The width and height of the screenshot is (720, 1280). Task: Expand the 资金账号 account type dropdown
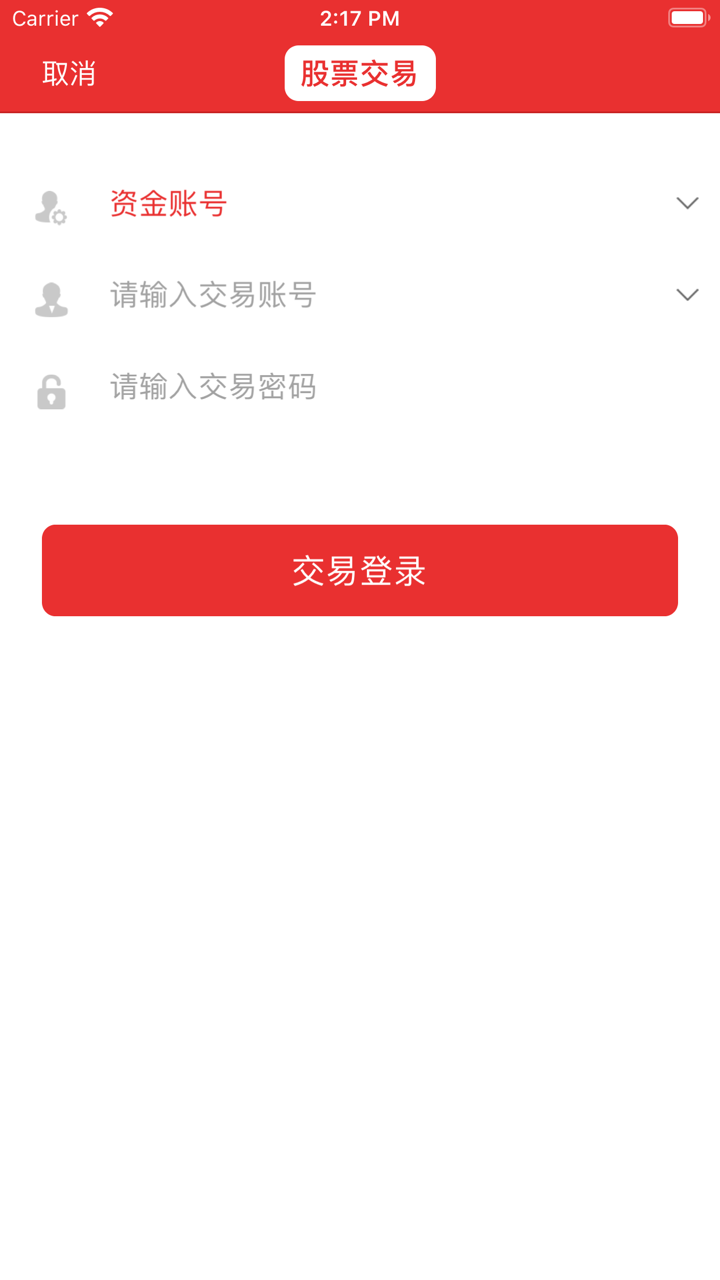(x=686, y=204)
